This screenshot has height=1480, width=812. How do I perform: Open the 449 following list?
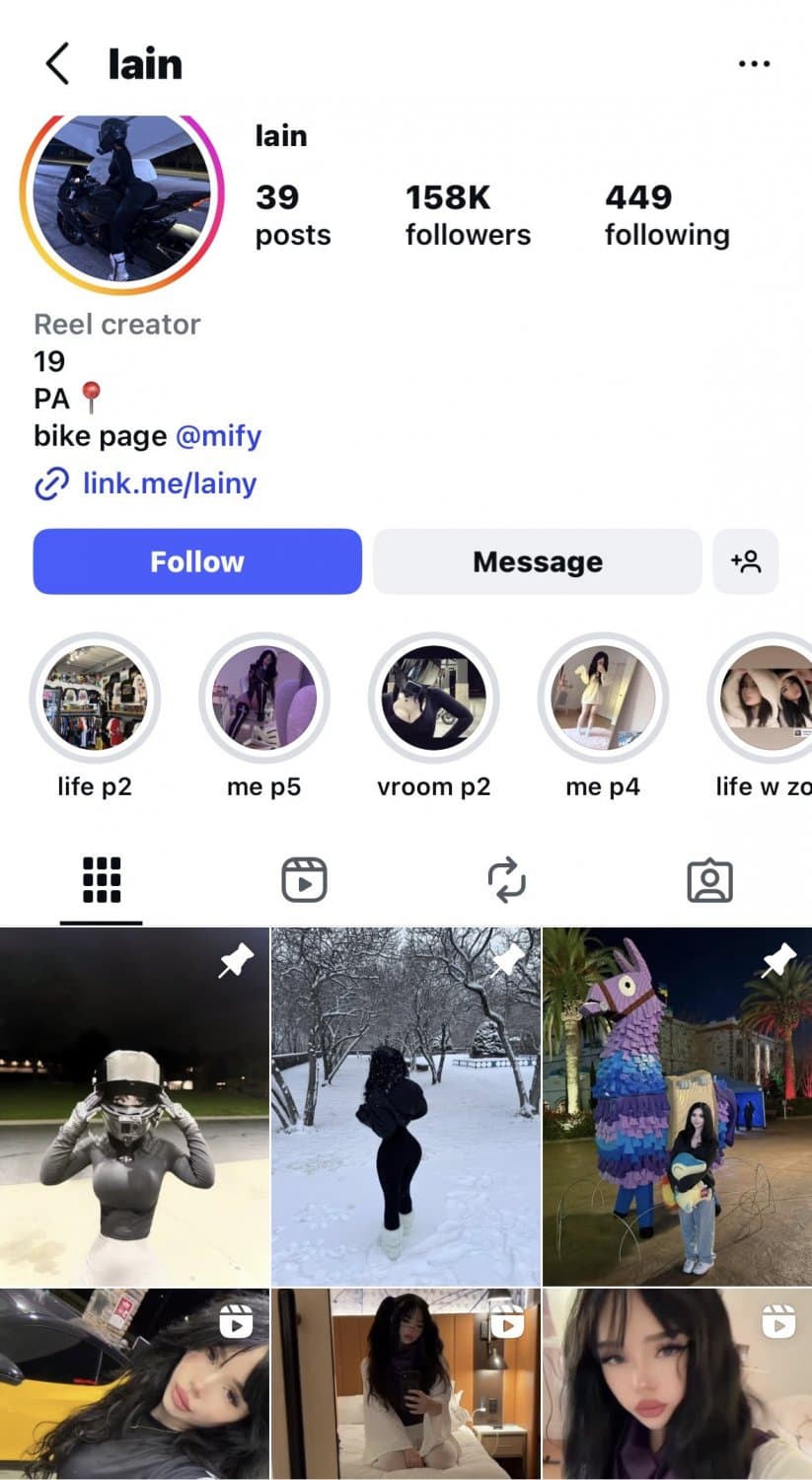coord(666,214)
